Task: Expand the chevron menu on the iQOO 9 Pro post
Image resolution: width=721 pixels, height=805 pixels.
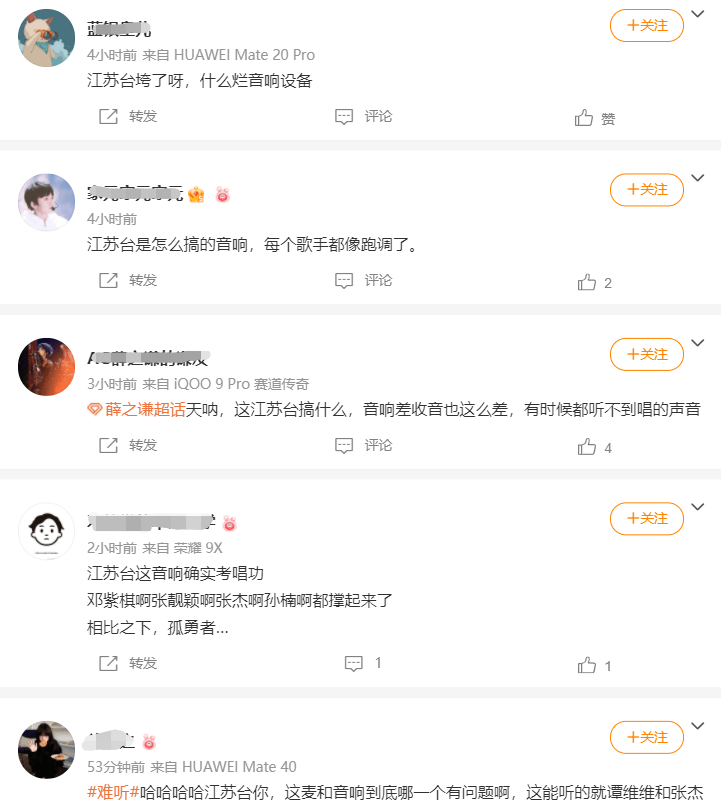Action: pyautogui.click(x=698, y=343)
